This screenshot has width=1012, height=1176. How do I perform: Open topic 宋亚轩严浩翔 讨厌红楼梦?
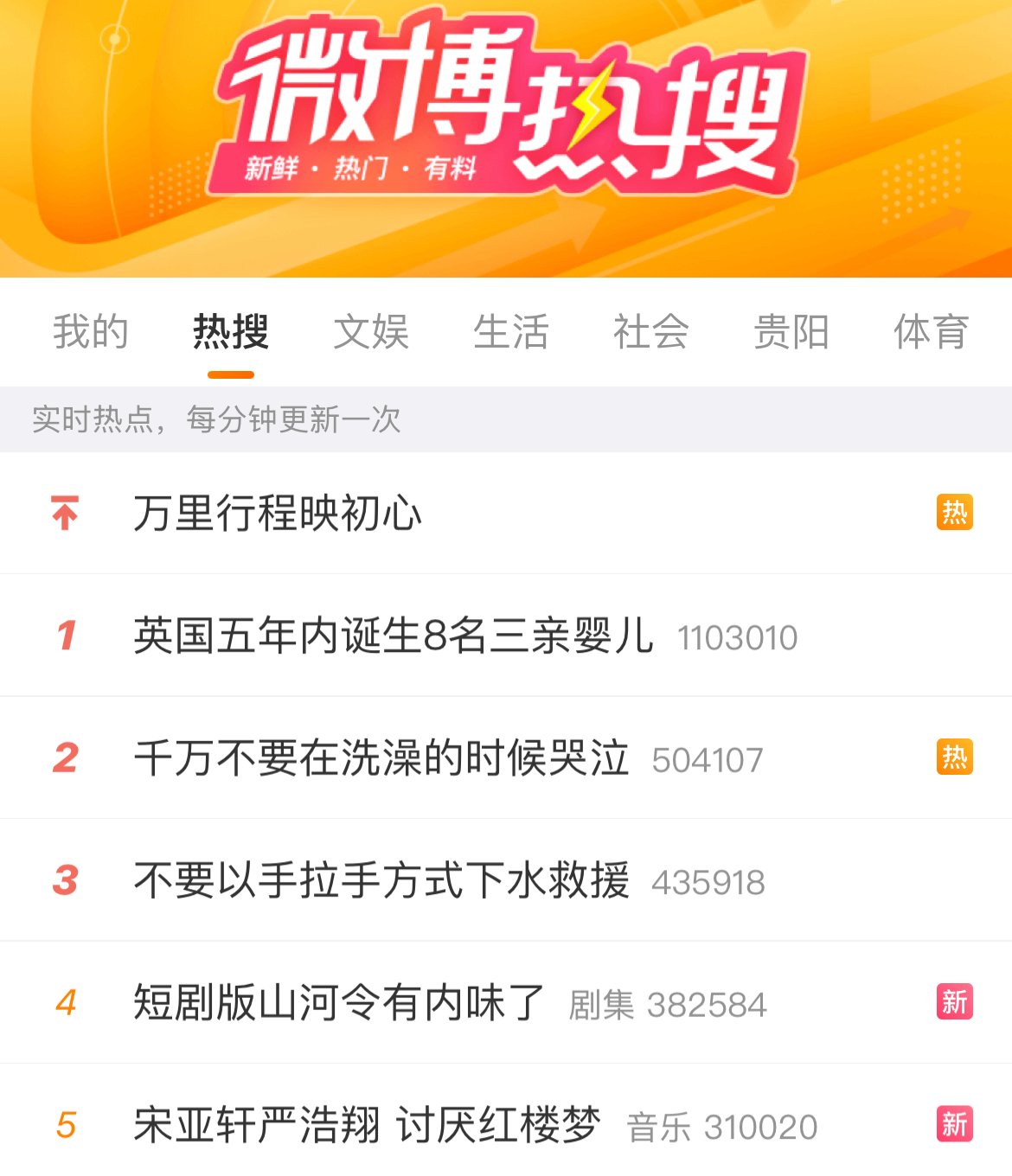coord(367,1126)
